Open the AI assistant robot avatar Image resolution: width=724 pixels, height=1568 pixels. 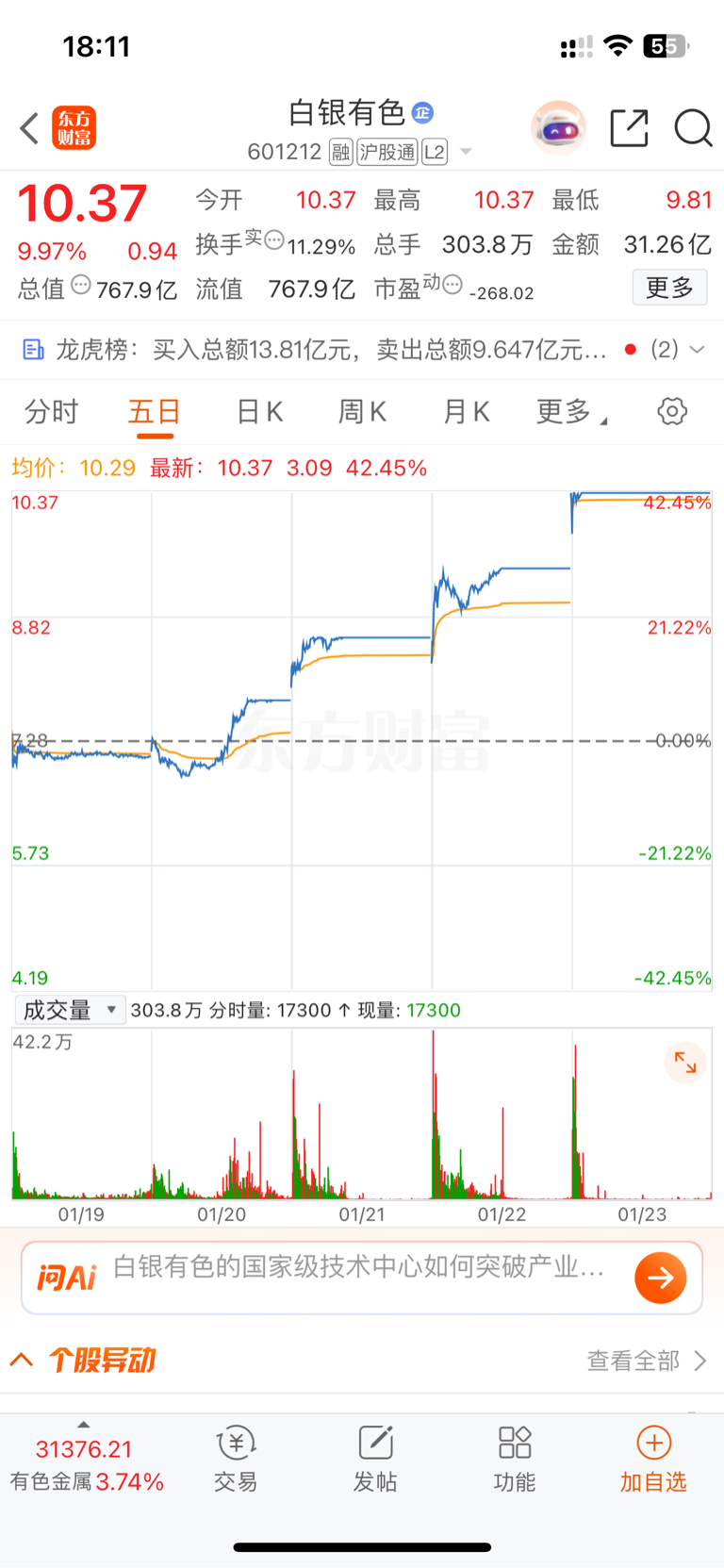[x=558, y=128]
